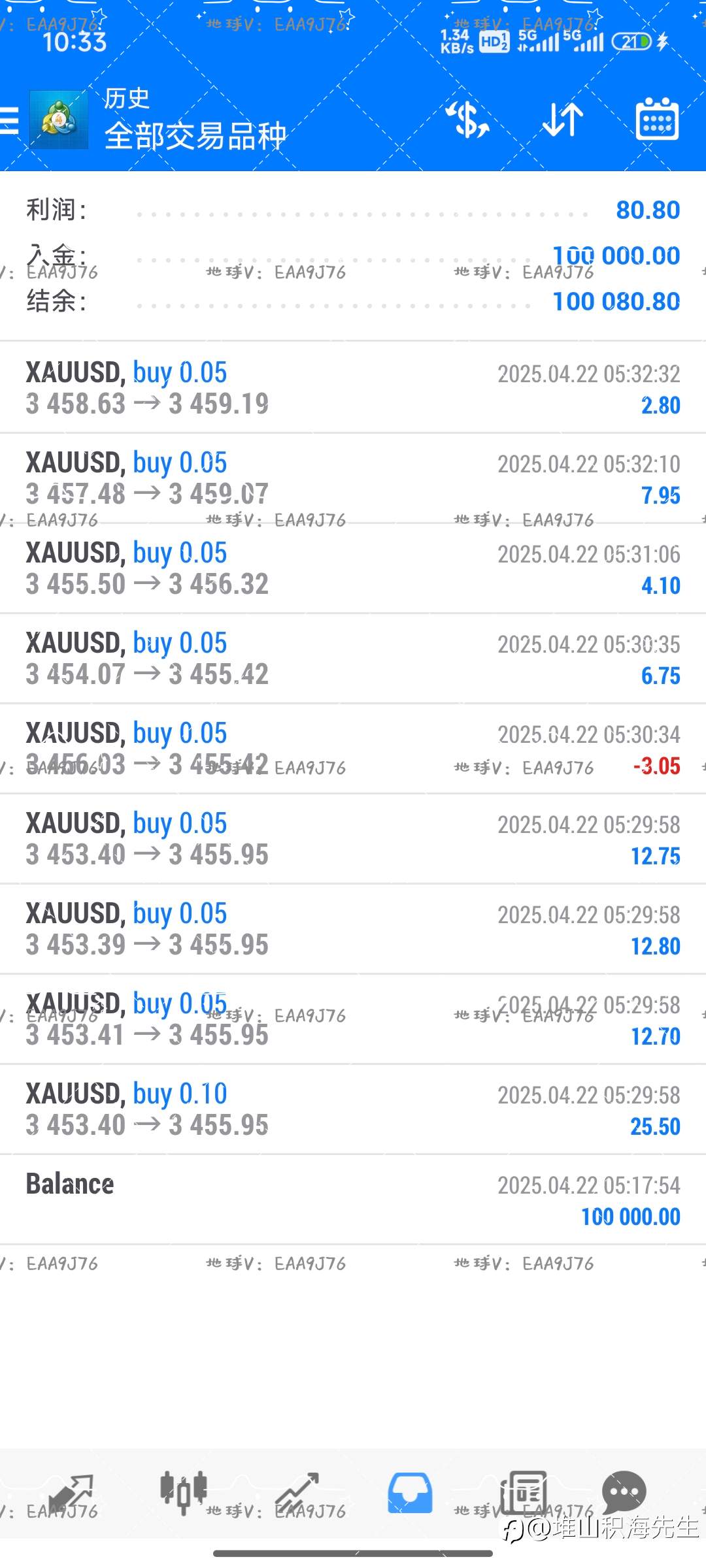
Task: Switch to the Trade tab
Action: coord(297,1493)
